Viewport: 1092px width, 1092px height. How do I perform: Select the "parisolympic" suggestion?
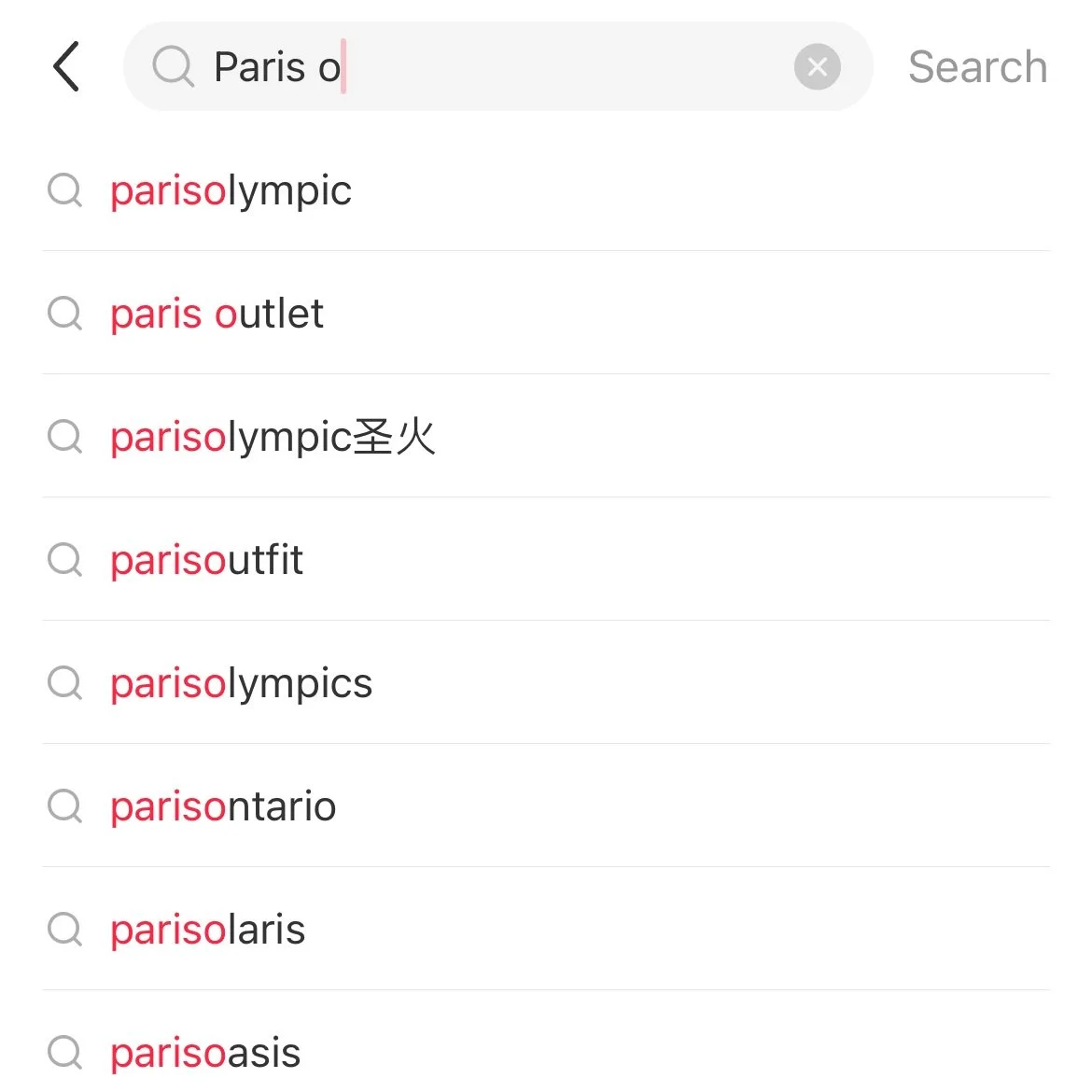231,191
